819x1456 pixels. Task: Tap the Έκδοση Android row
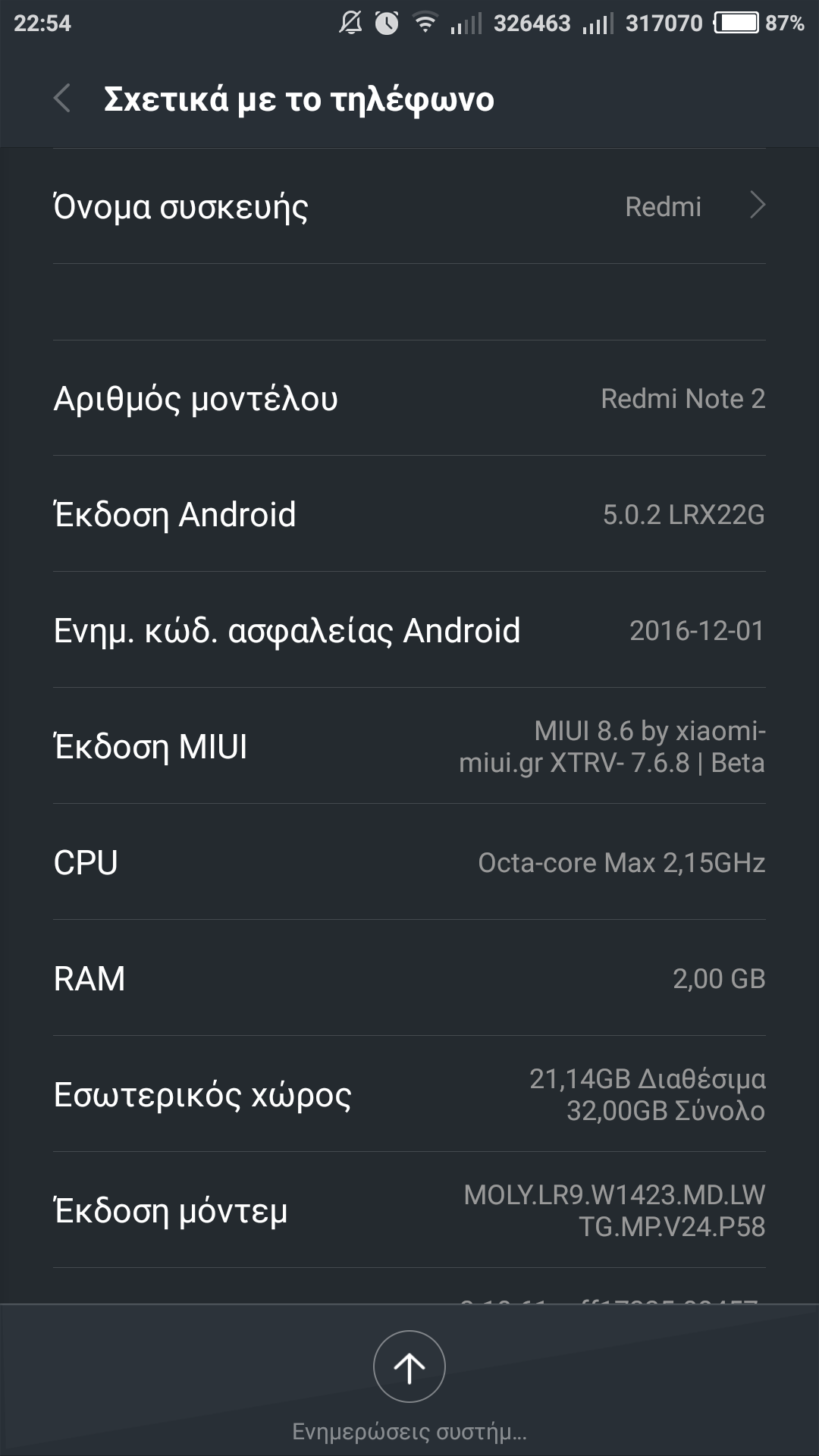point(409,514)
